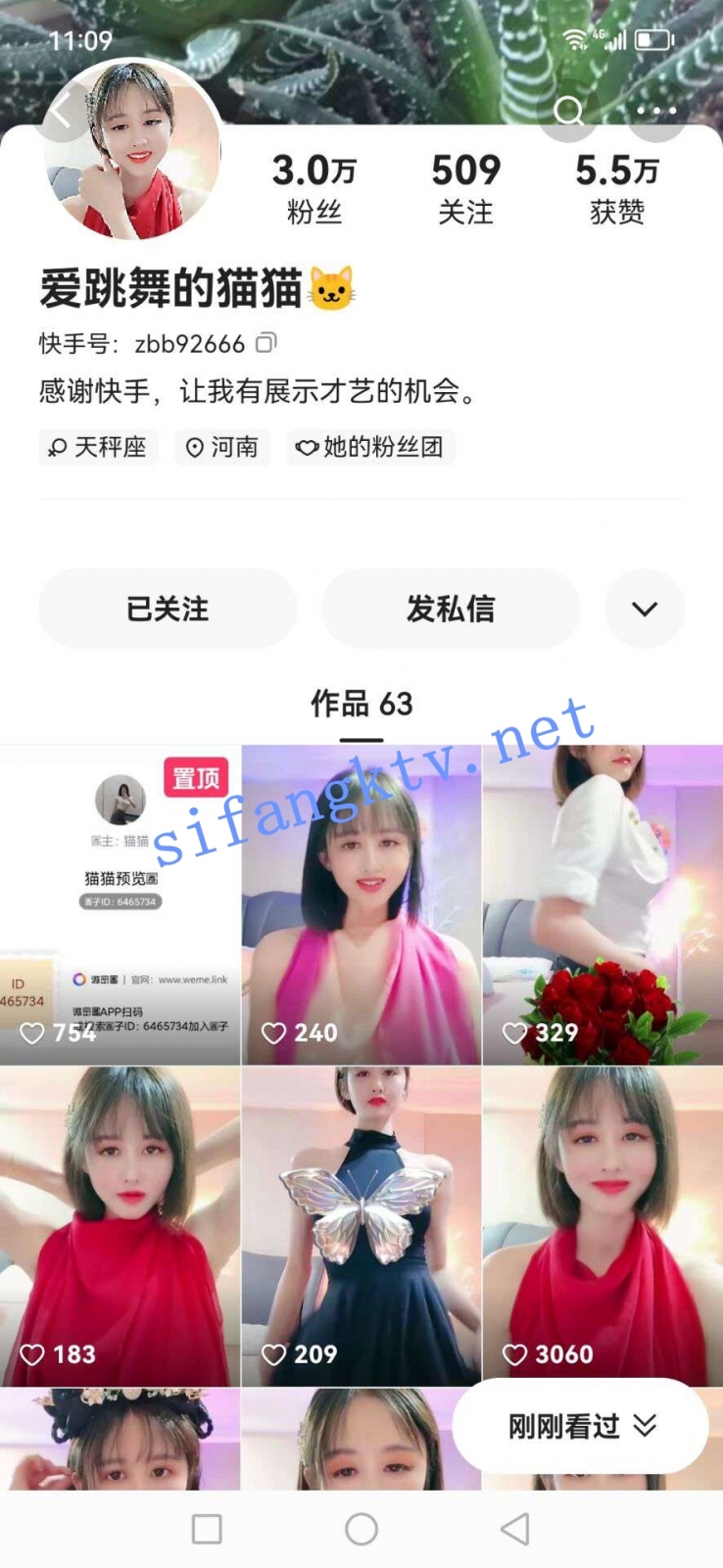723x1568 pixels.
Task: Tap the 已关注 following button
Action: pos(167,609)
